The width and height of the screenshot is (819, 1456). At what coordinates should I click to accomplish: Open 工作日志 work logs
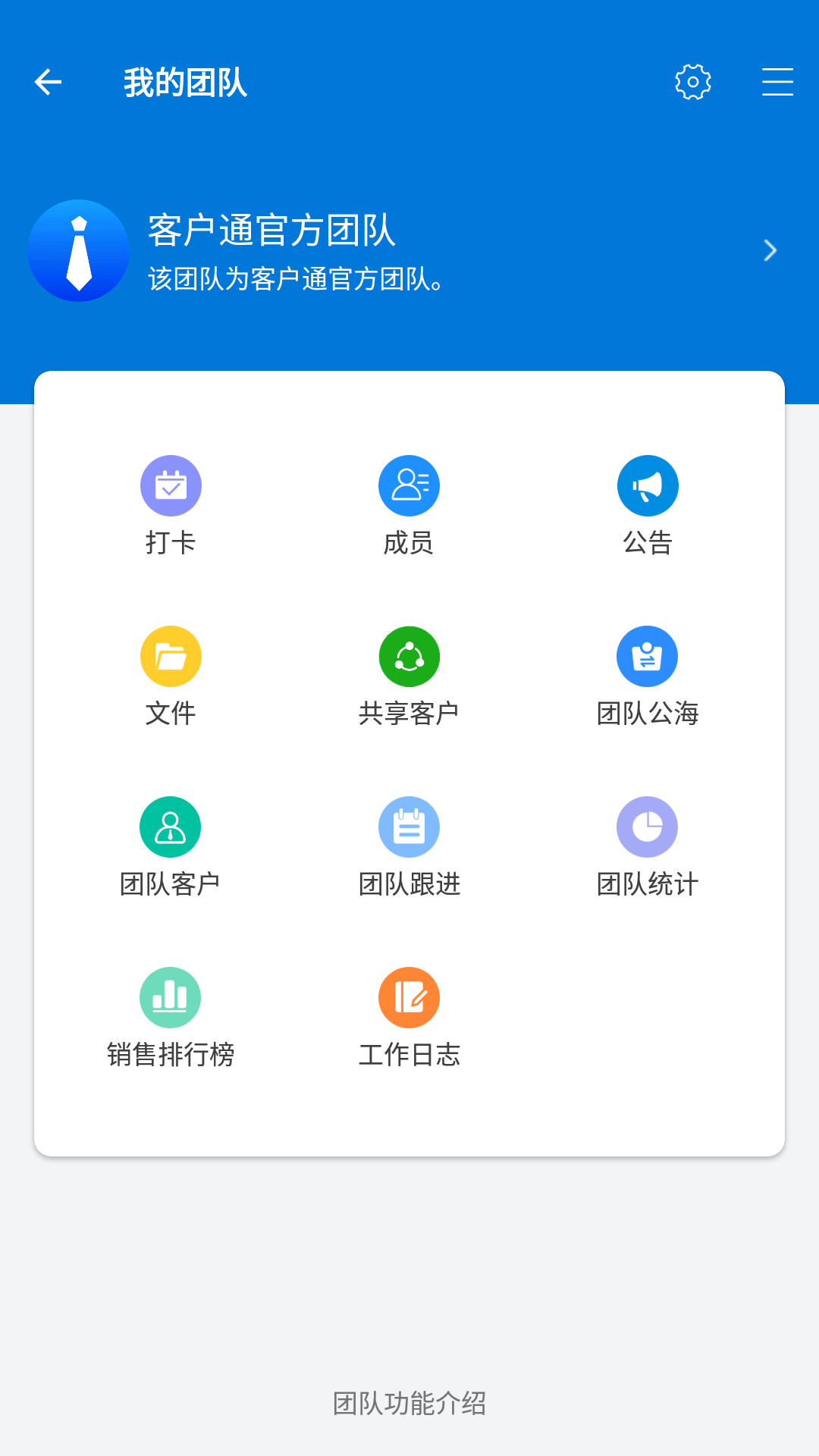(x=409, y=1015)
